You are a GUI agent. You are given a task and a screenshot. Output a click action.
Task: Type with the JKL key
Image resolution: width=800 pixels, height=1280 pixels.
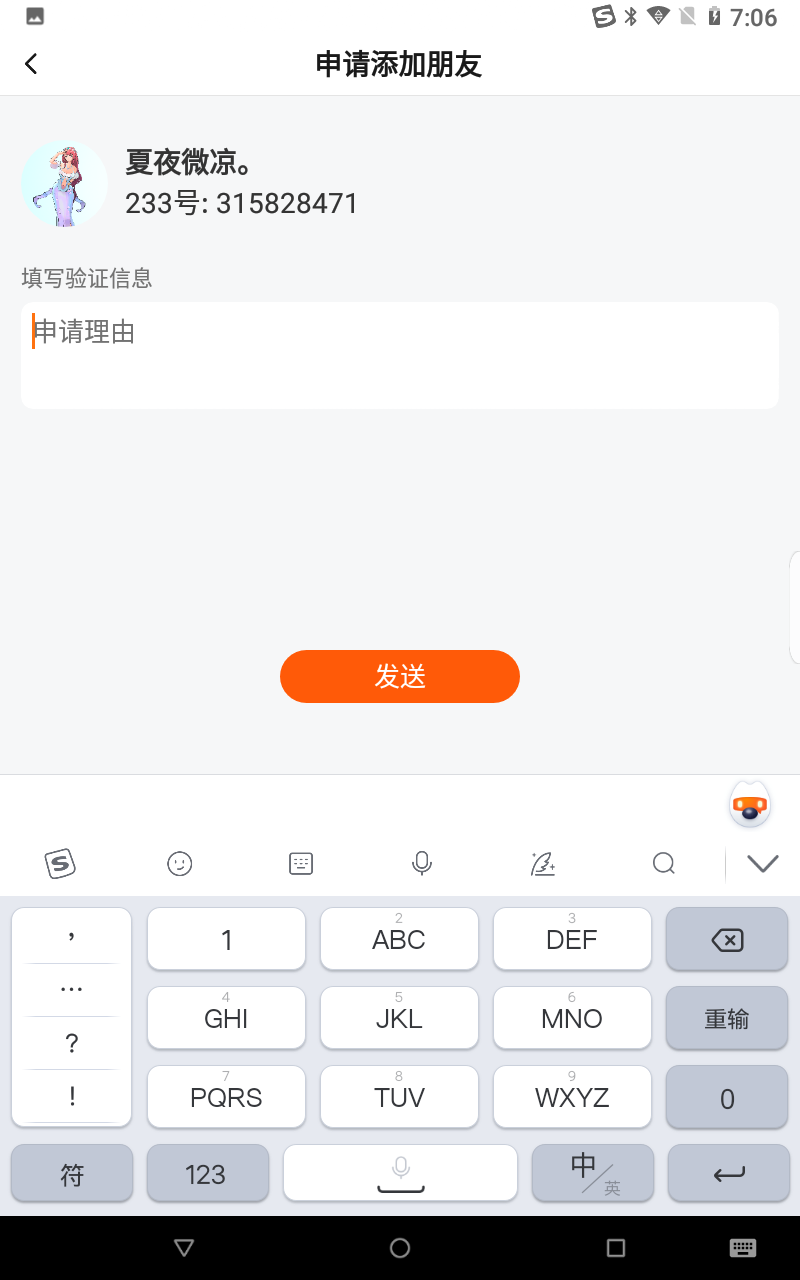[x=399, y=1018]
